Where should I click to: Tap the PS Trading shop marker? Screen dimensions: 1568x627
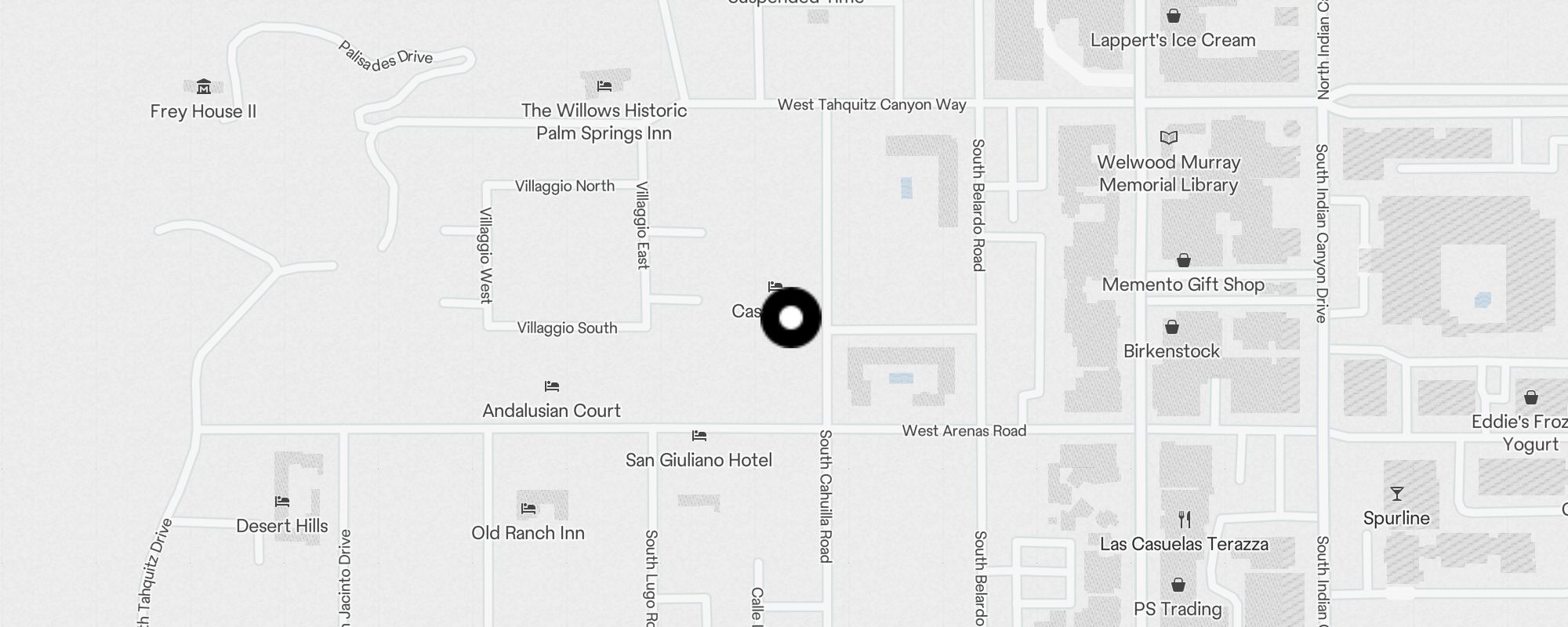1178,585
